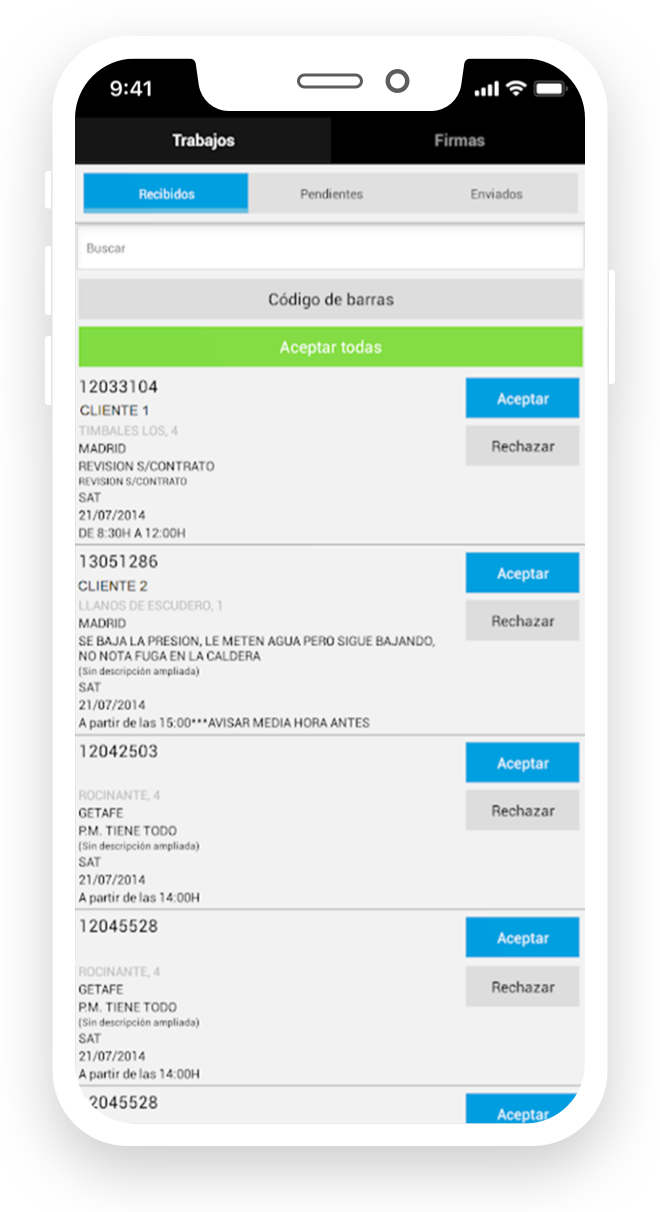The width and height of the screenshot is (660, 1212).
Task: Select the Trabajos tab
Action: (203, 141)
